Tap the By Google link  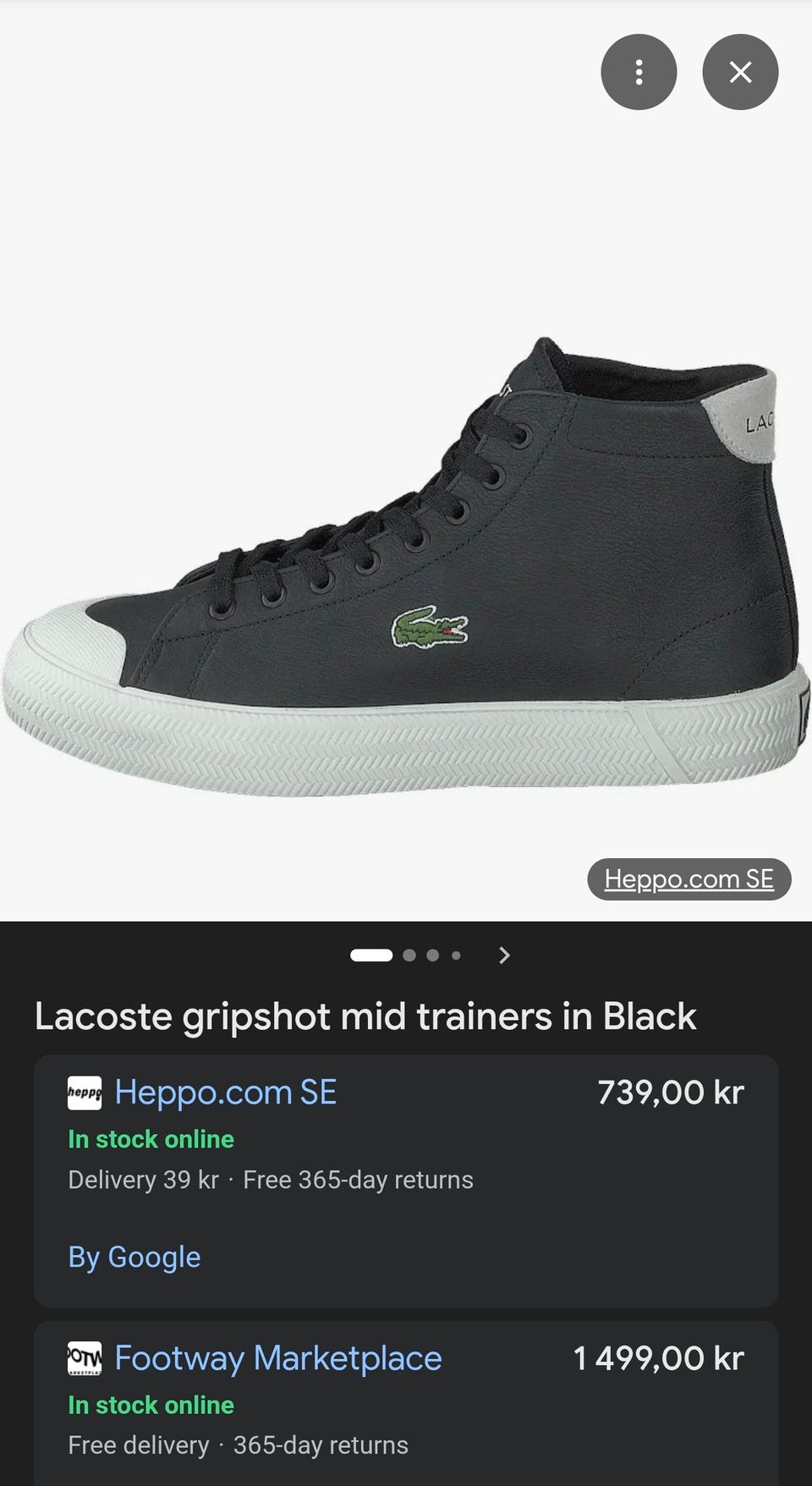point(134,1257)
